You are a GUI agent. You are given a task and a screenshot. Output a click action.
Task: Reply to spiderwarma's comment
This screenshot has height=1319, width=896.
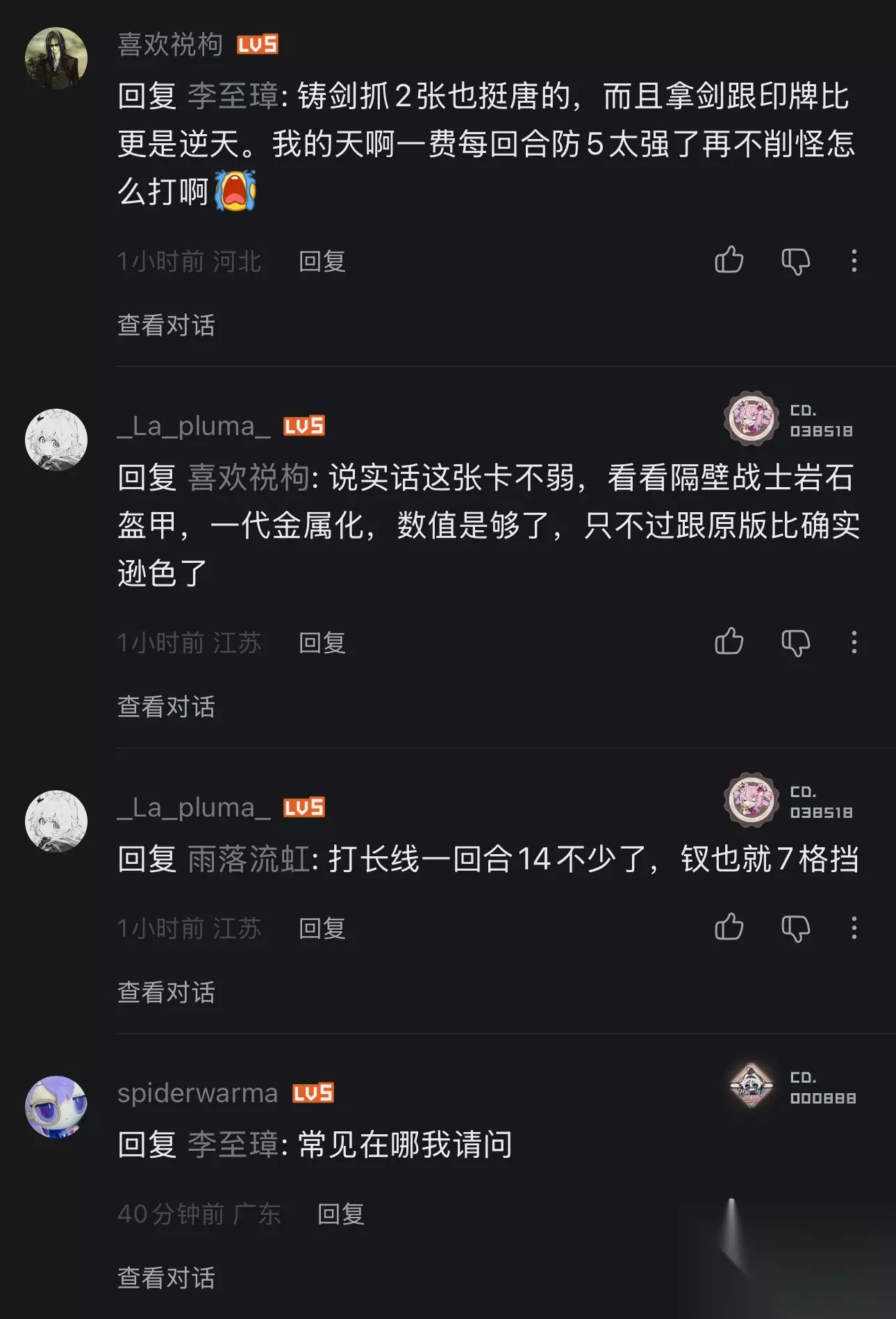coord(341,1214)
